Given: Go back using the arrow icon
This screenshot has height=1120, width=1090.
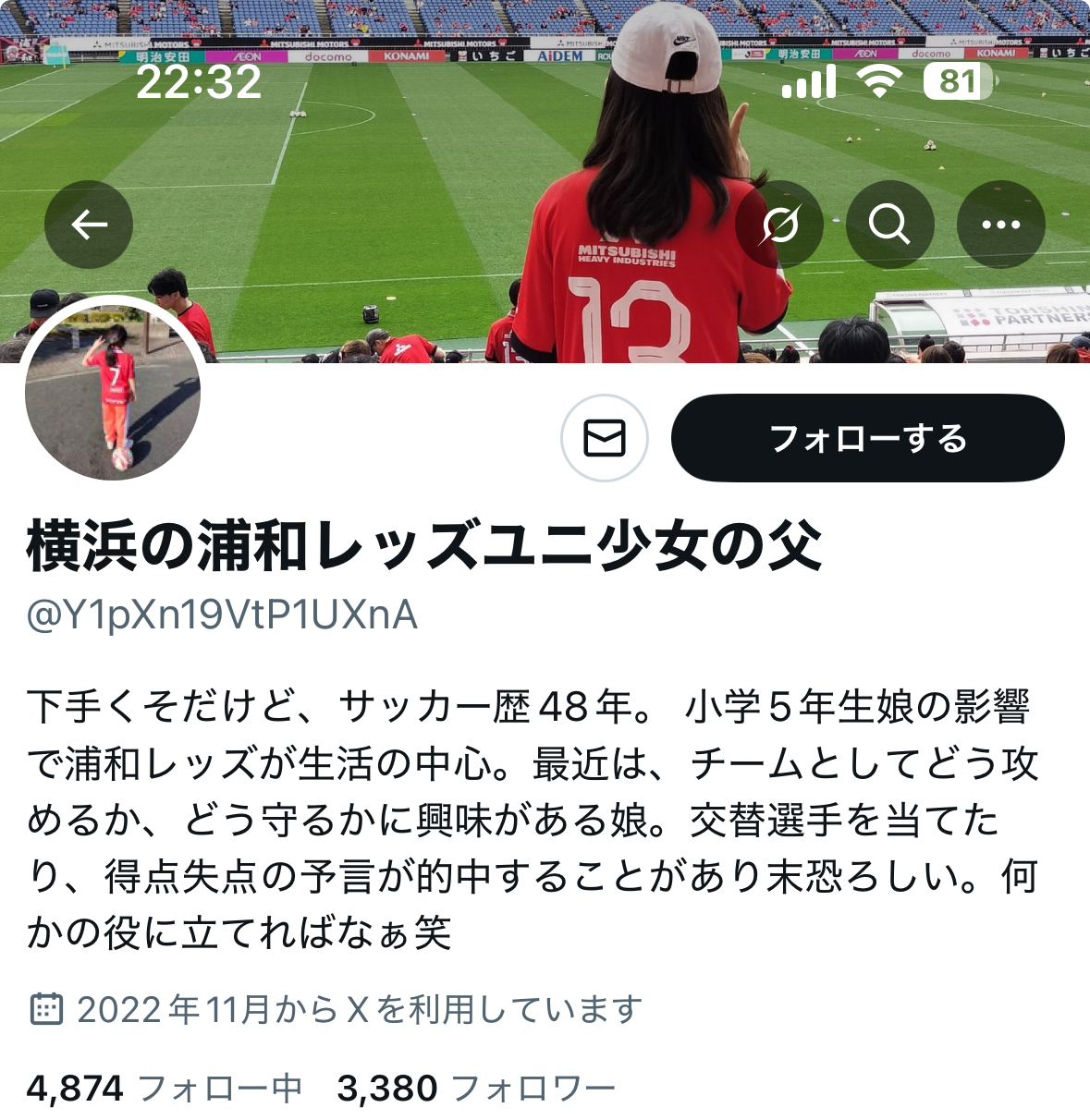Looking at the screenshot, I should point(89,225).
